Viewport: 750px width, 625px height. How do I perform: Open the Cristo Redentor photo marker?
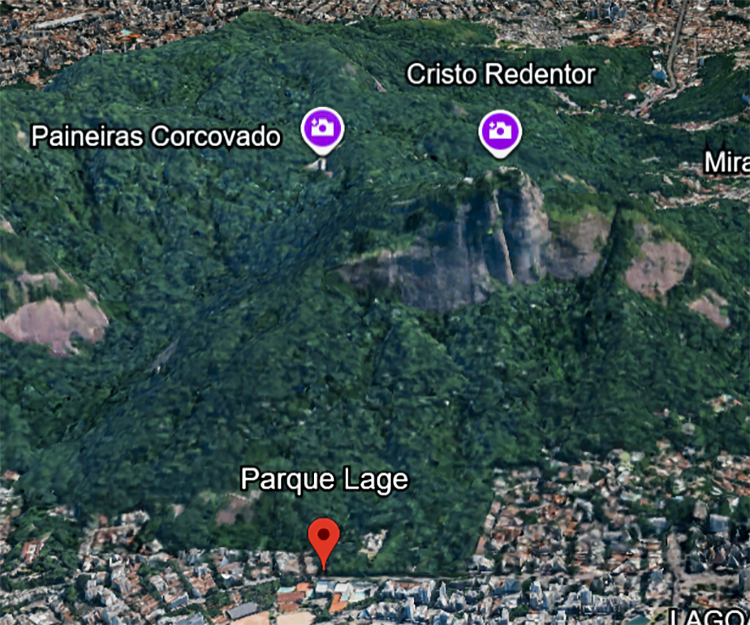(x=499, y=130)
